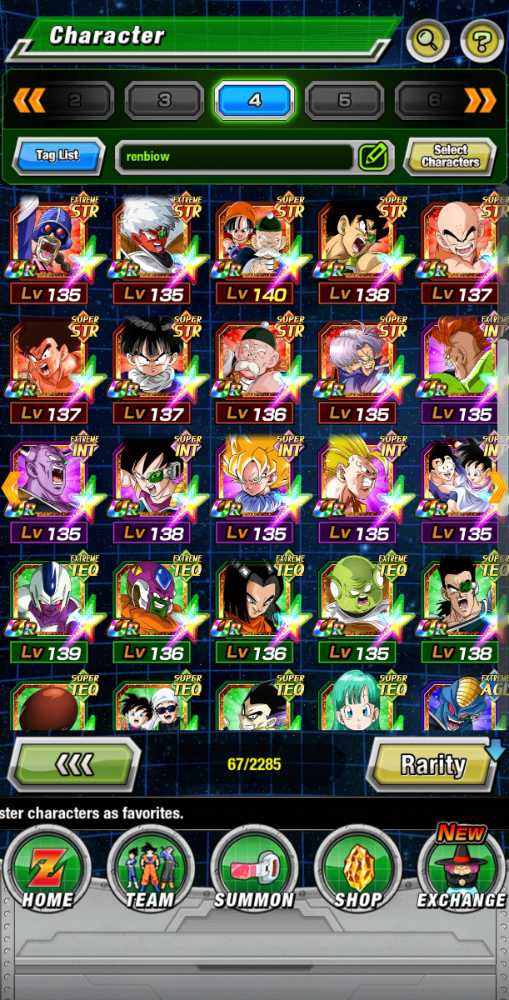This screenshot has height=1000, width=509.
Task: Switch to page 5 tab
Action: 344,100
